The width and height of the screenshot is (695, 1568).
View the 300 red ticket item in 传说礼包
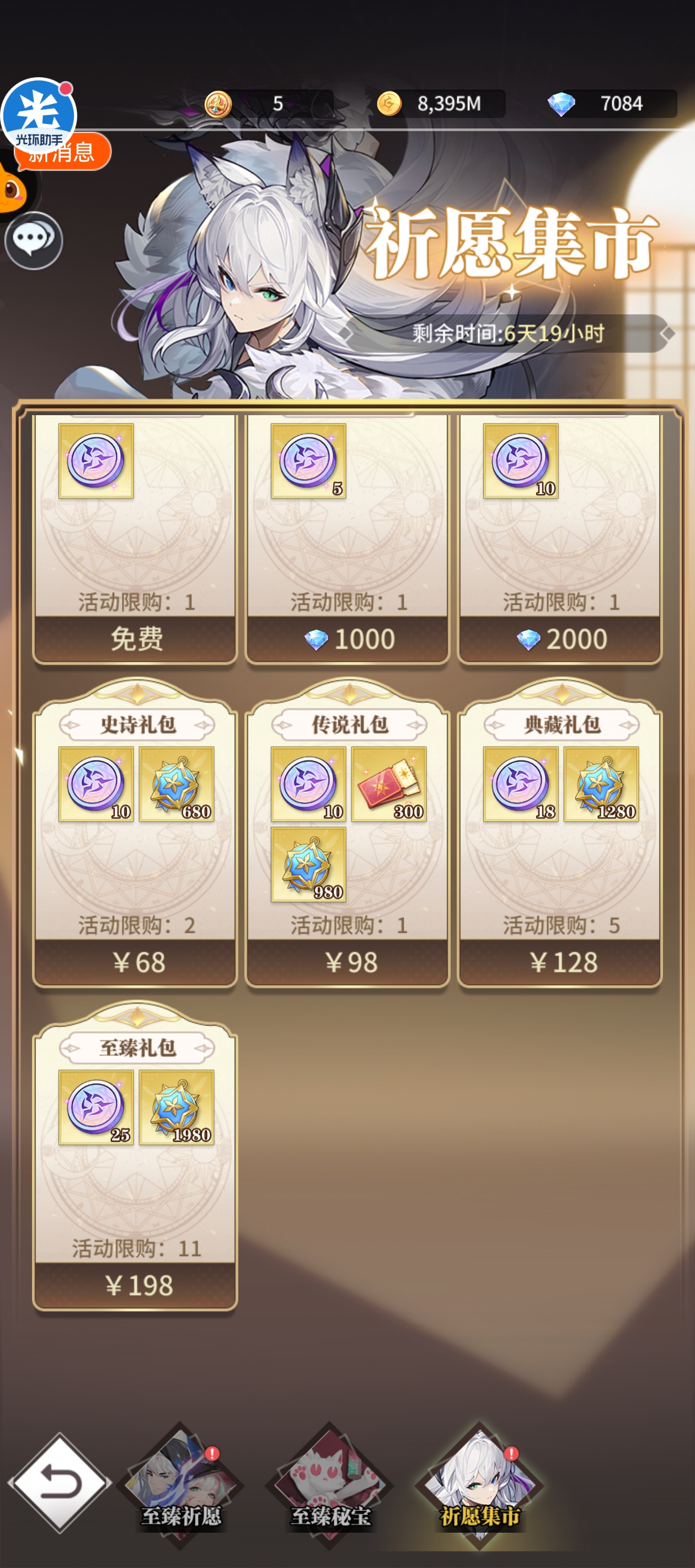(x=389, y=784)
